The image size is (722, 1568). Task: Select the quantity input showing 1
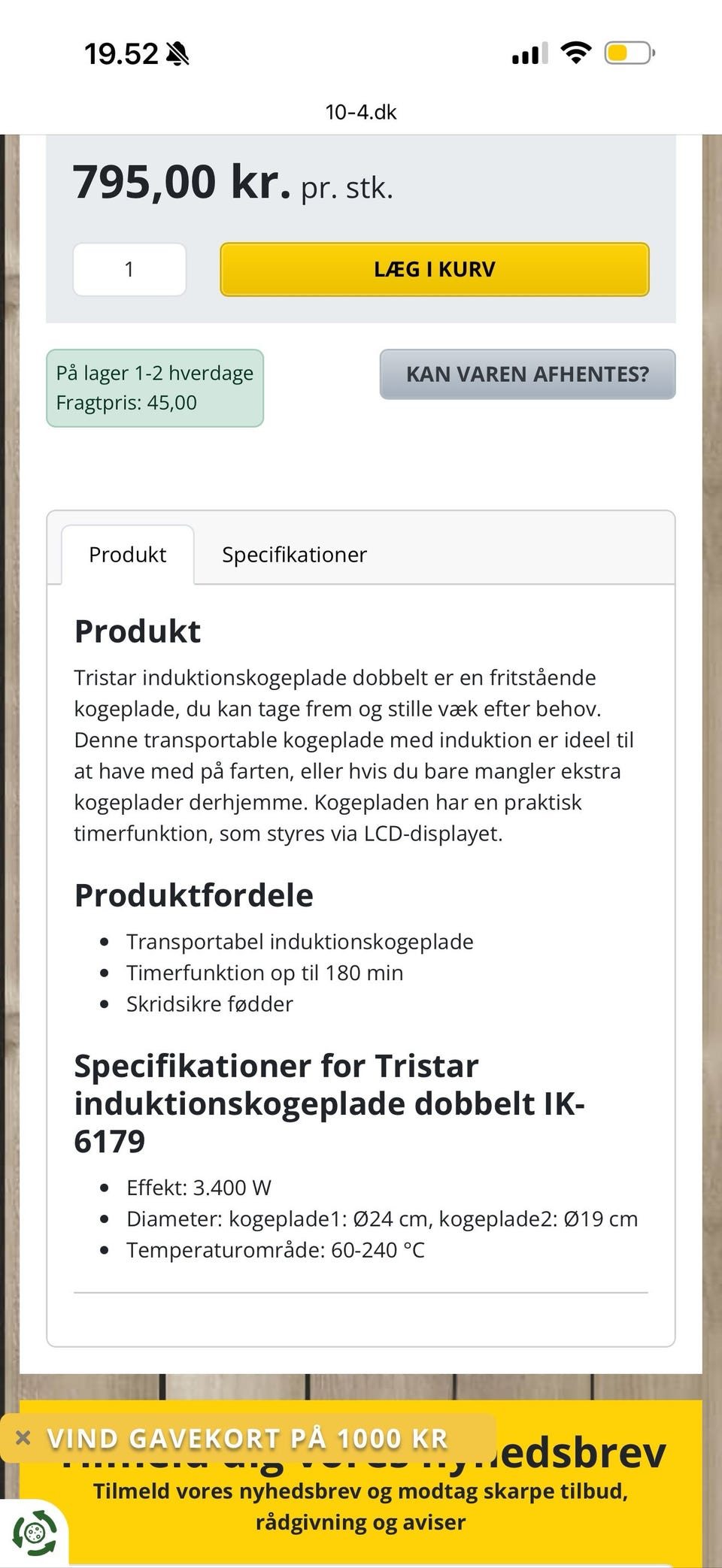pos(129,269)
